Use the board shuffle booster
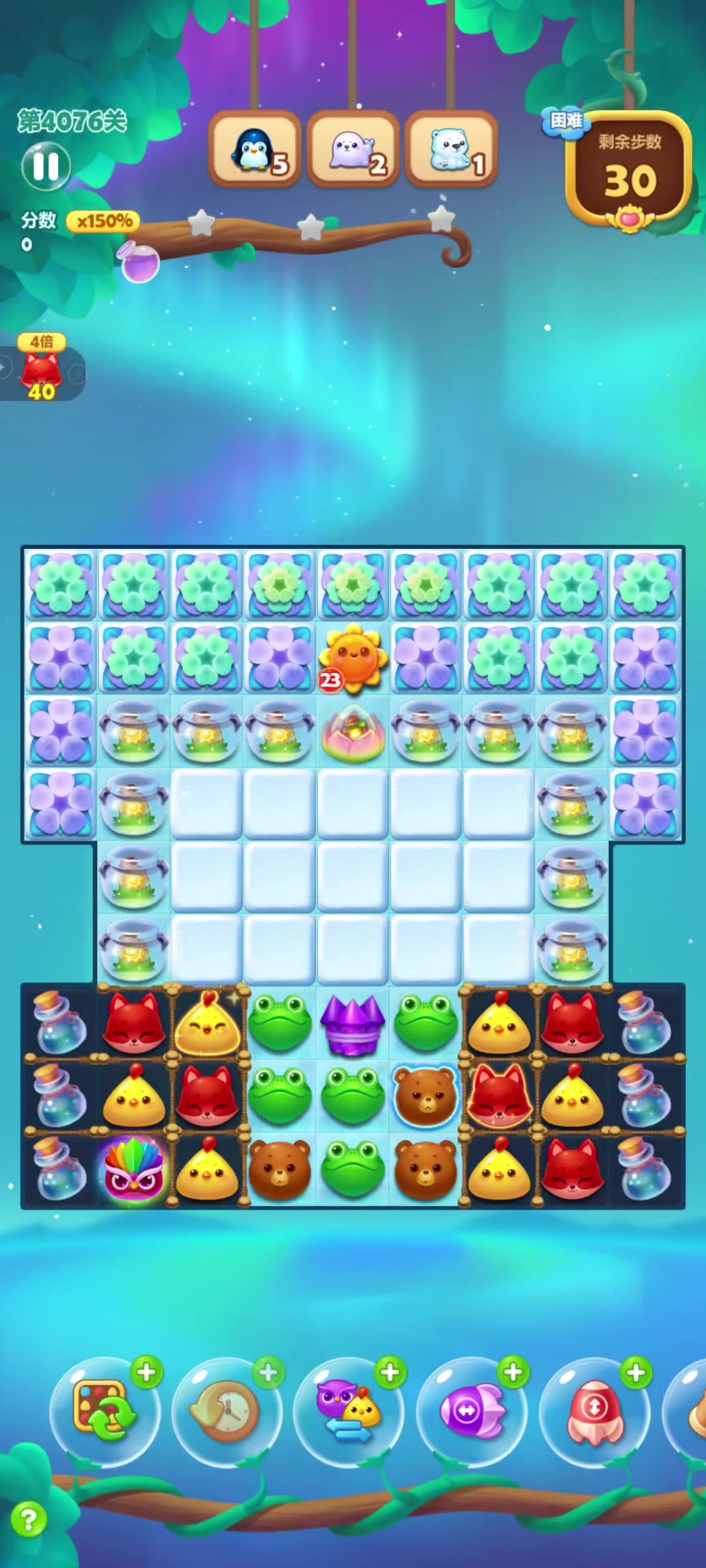Screen dimensions: 706x1568 (103, 1411)
